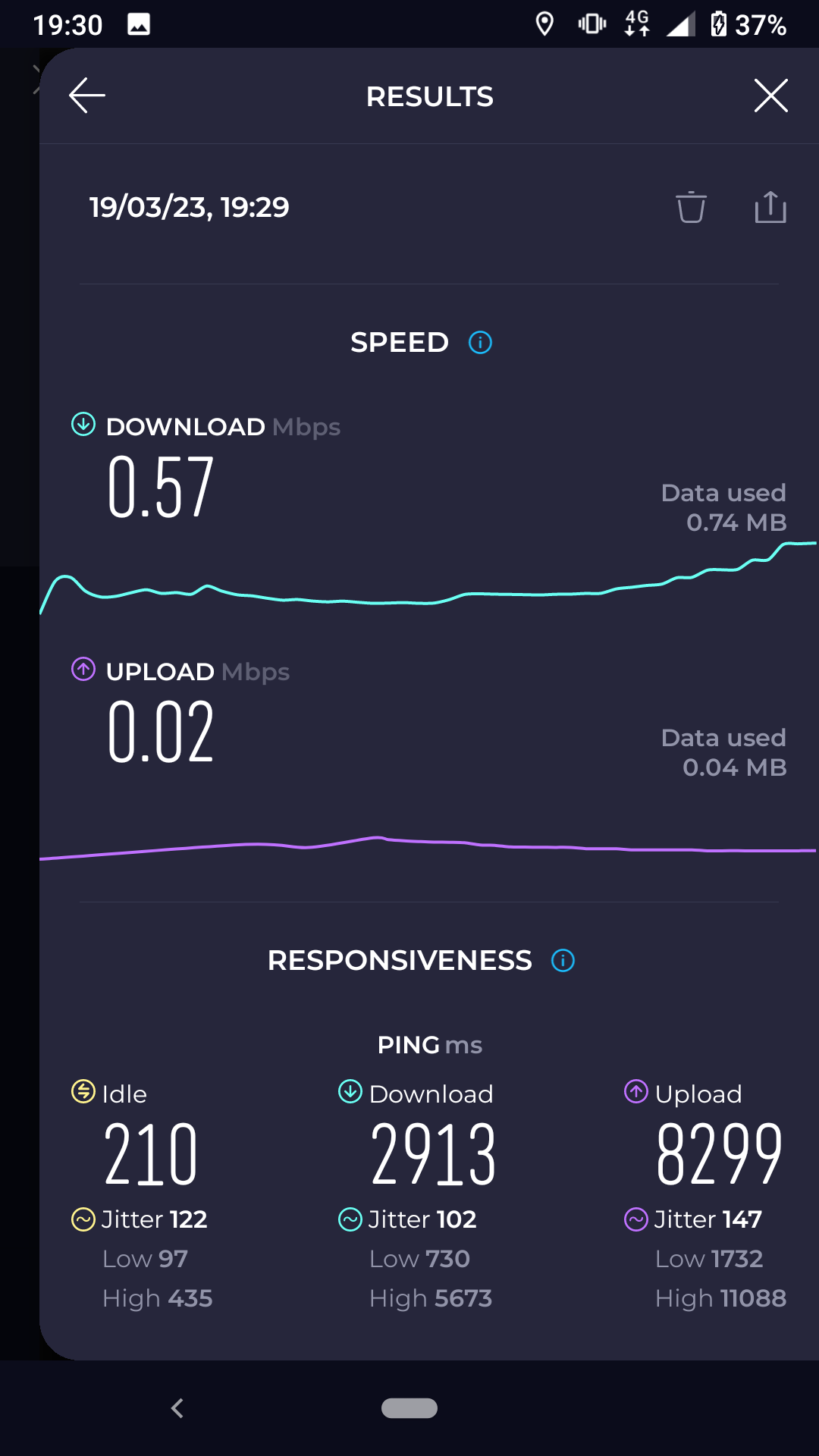Go back using the arrow next to RESULTS
This screenshot has height=1456, width=819.
click(87, 96)
